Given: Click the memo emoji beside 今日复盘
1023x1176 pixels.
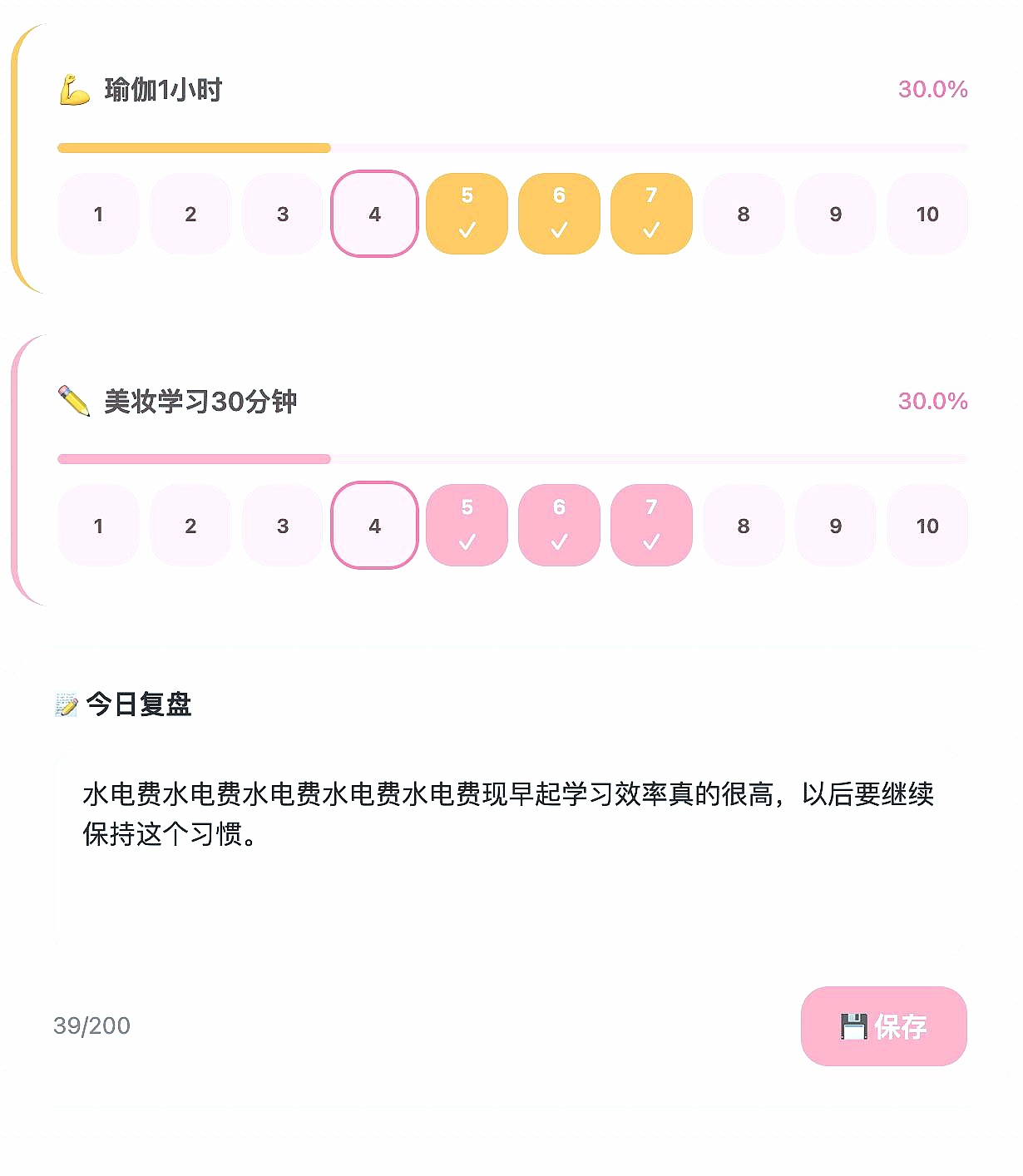Looking at the screenshot, I should [67, 704].
